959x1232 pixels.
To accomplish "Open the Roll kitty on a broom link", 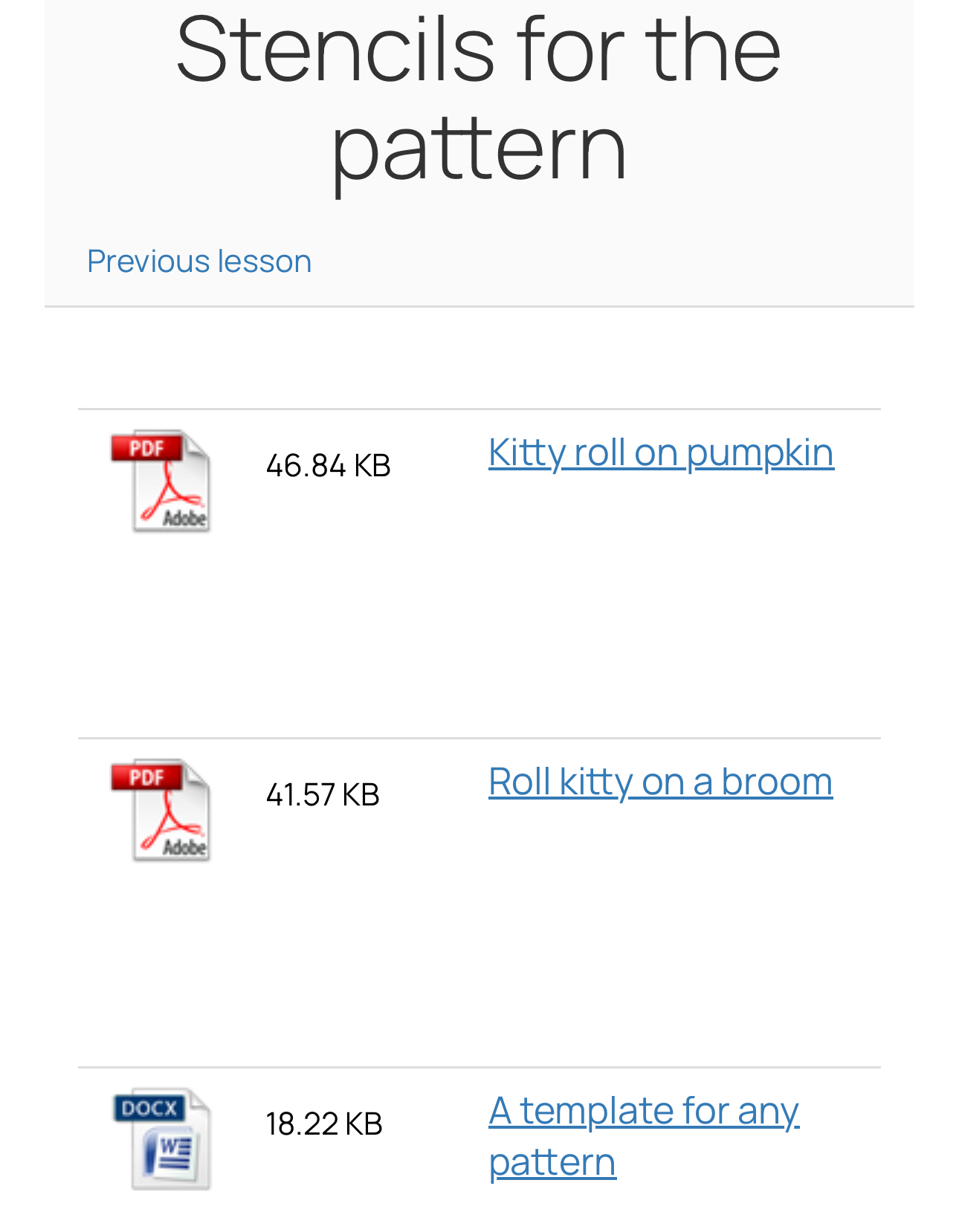I will (x=660, y=781).
